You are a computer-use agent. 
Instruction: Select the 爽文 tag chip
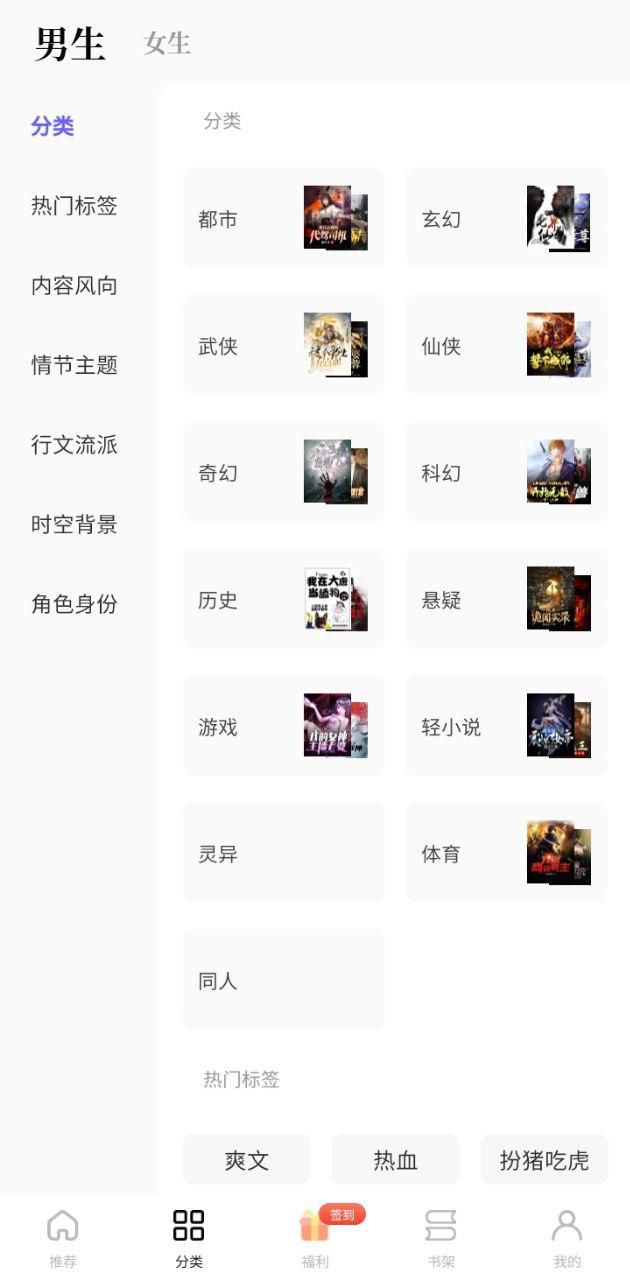(246, 1160)
